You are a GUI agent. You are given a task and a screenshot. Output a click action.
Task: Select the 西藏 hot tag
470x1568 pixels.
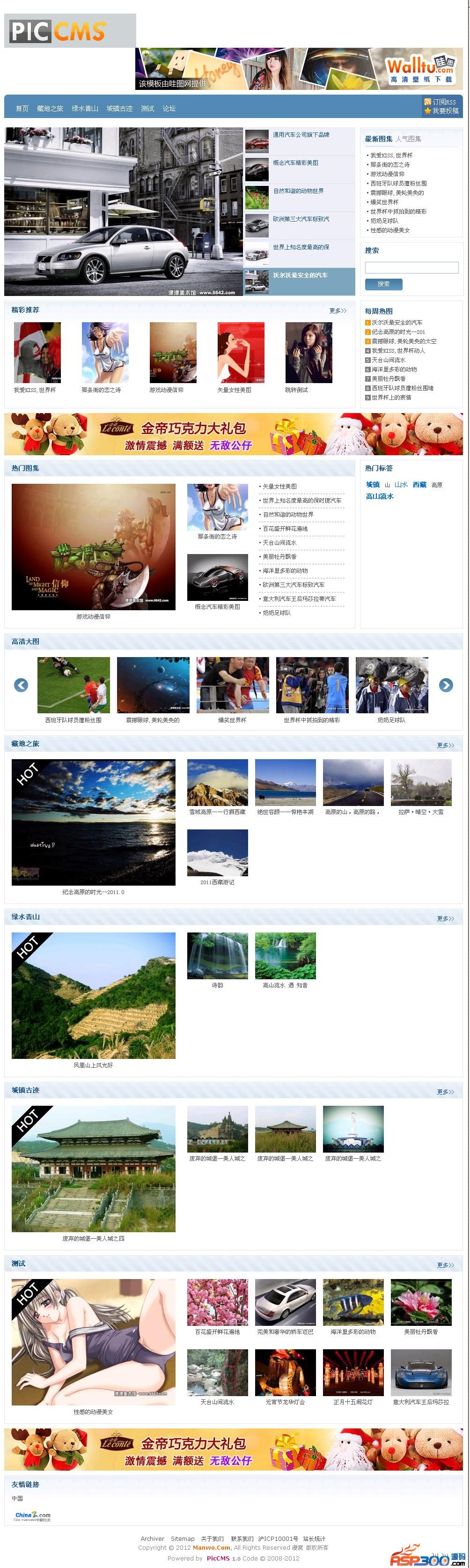(419, 485)
